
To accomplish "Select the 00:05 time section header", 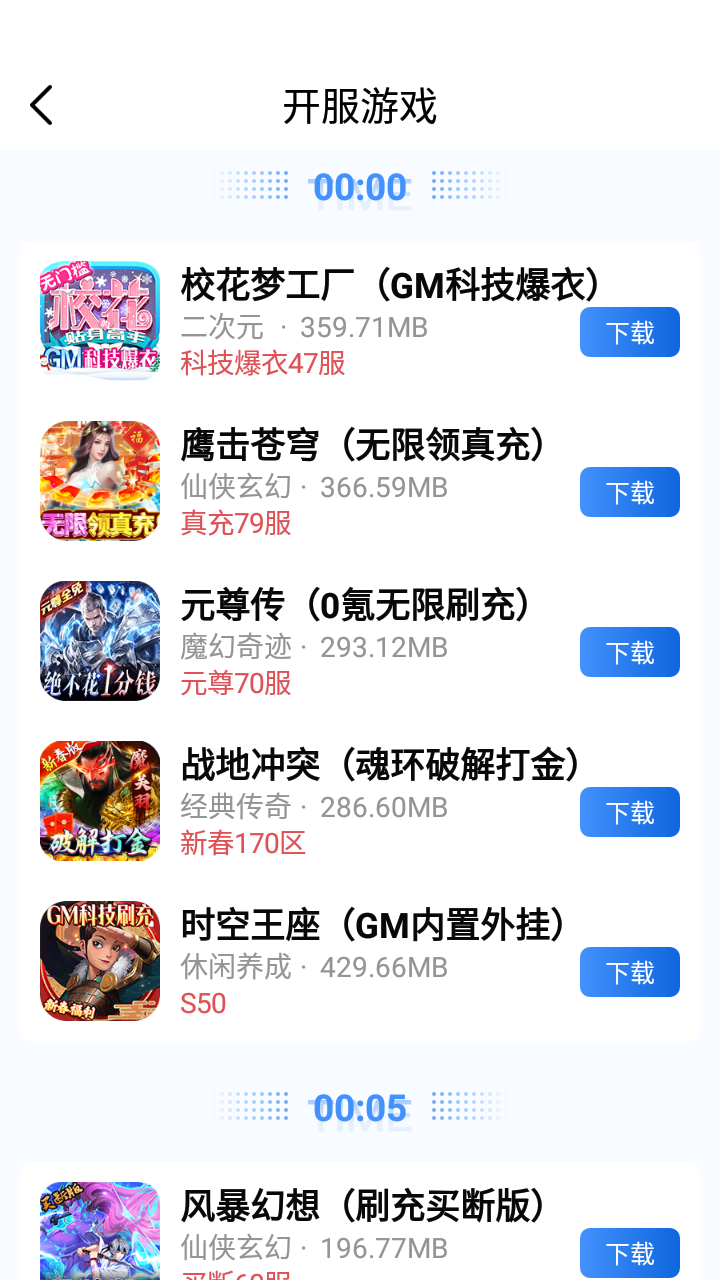I will pos(360,1108).
